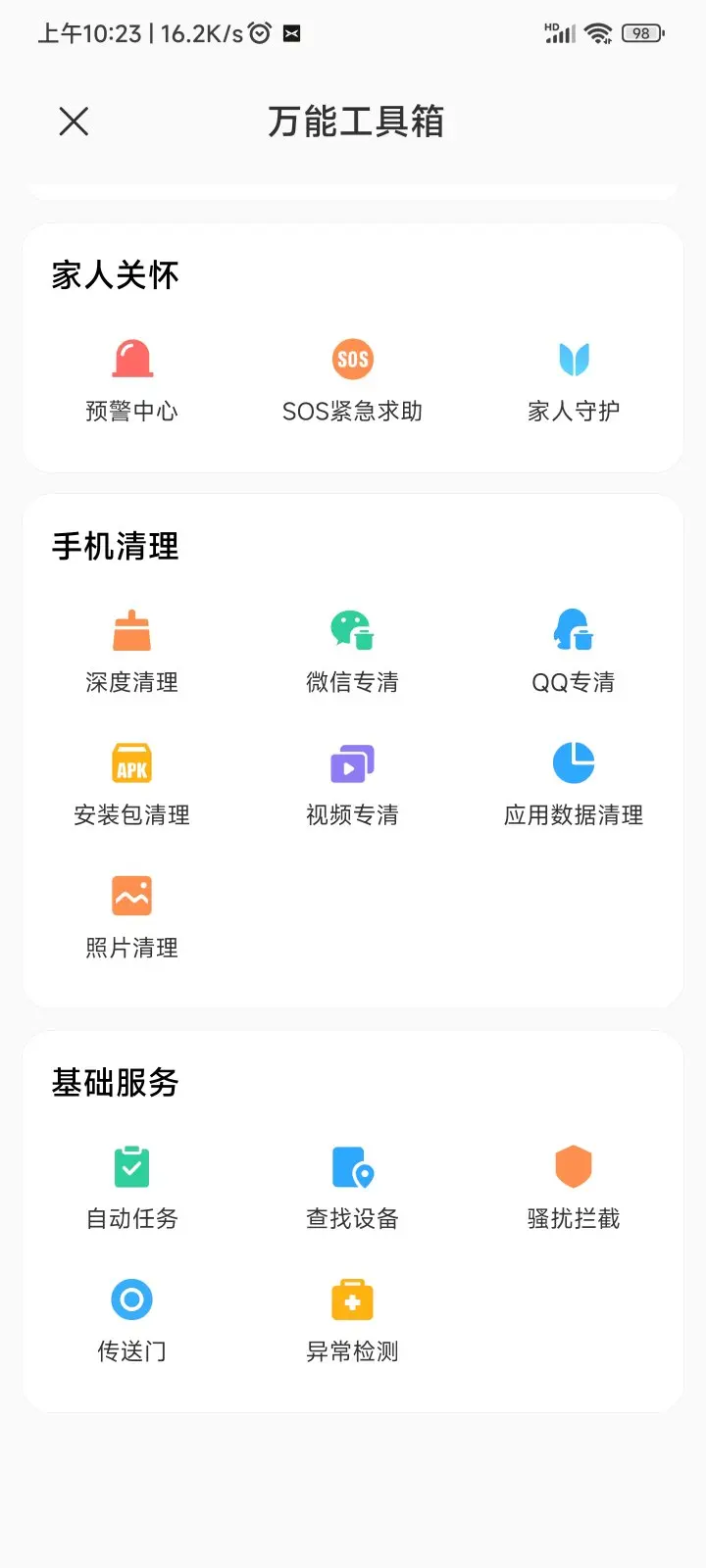The width and height of the screenshot is (706, 1568).
Task: Open 视频专清
Action: (x=352, y=785)
